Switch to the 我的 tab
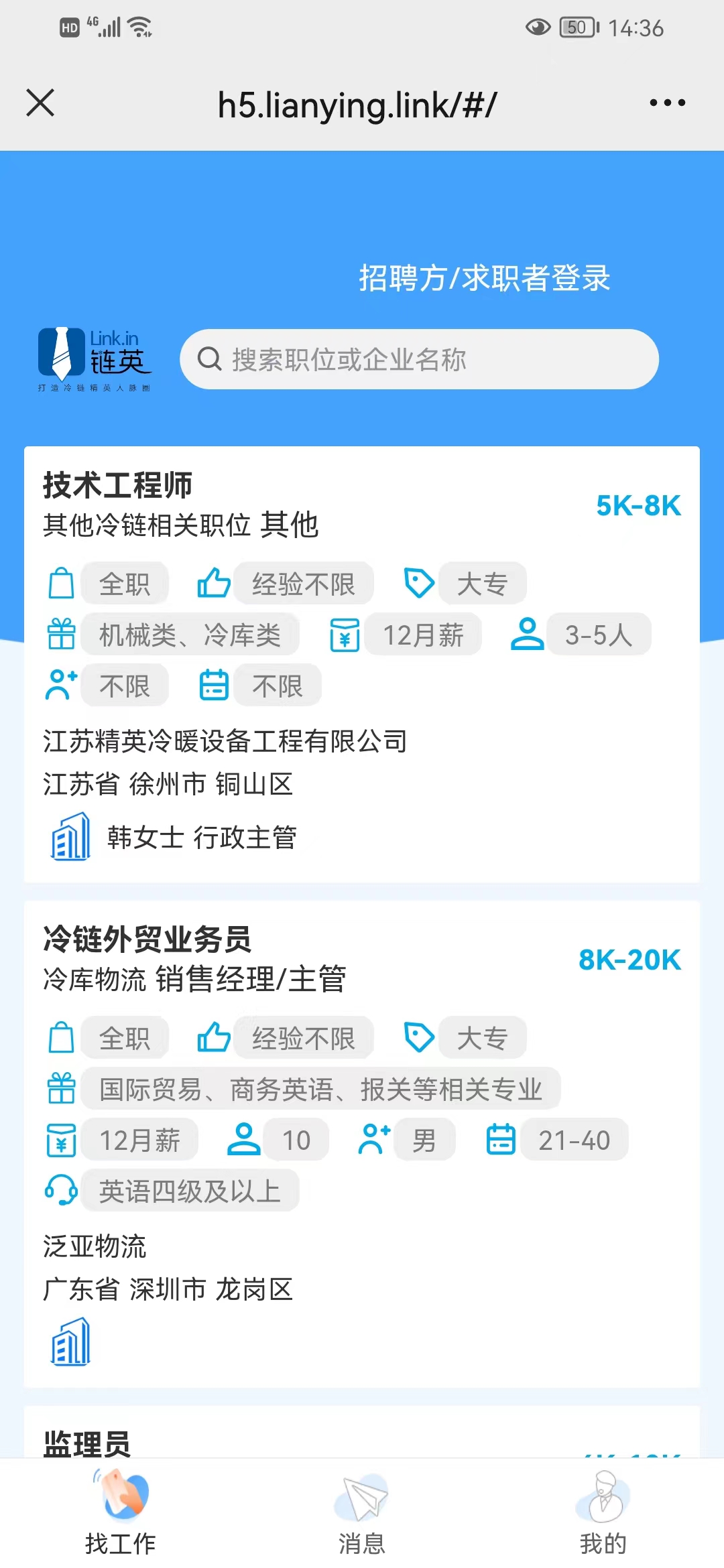724x1568 pixels. tap(603, 1513)
